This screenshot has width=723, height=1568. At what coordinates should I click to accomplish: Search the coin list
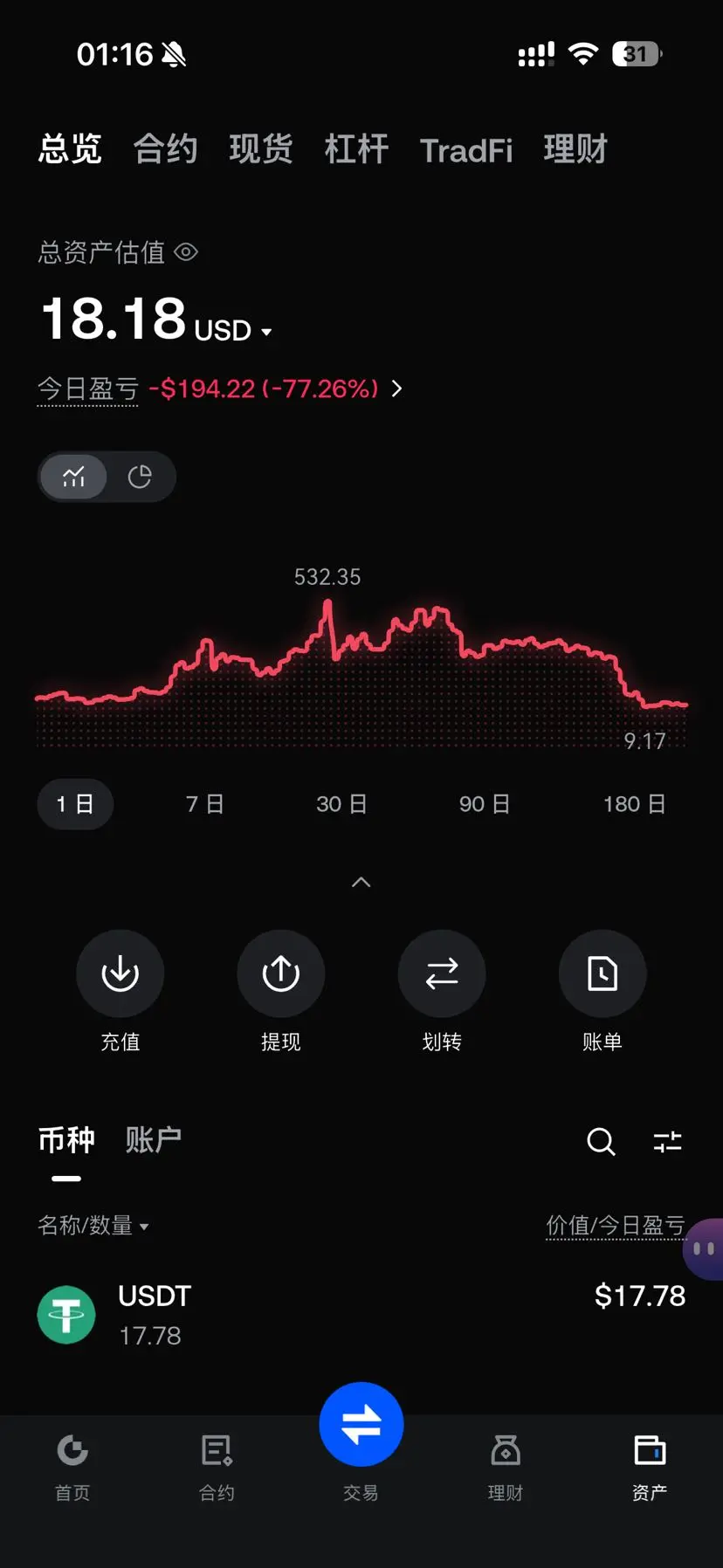(x=601, y=1141)
